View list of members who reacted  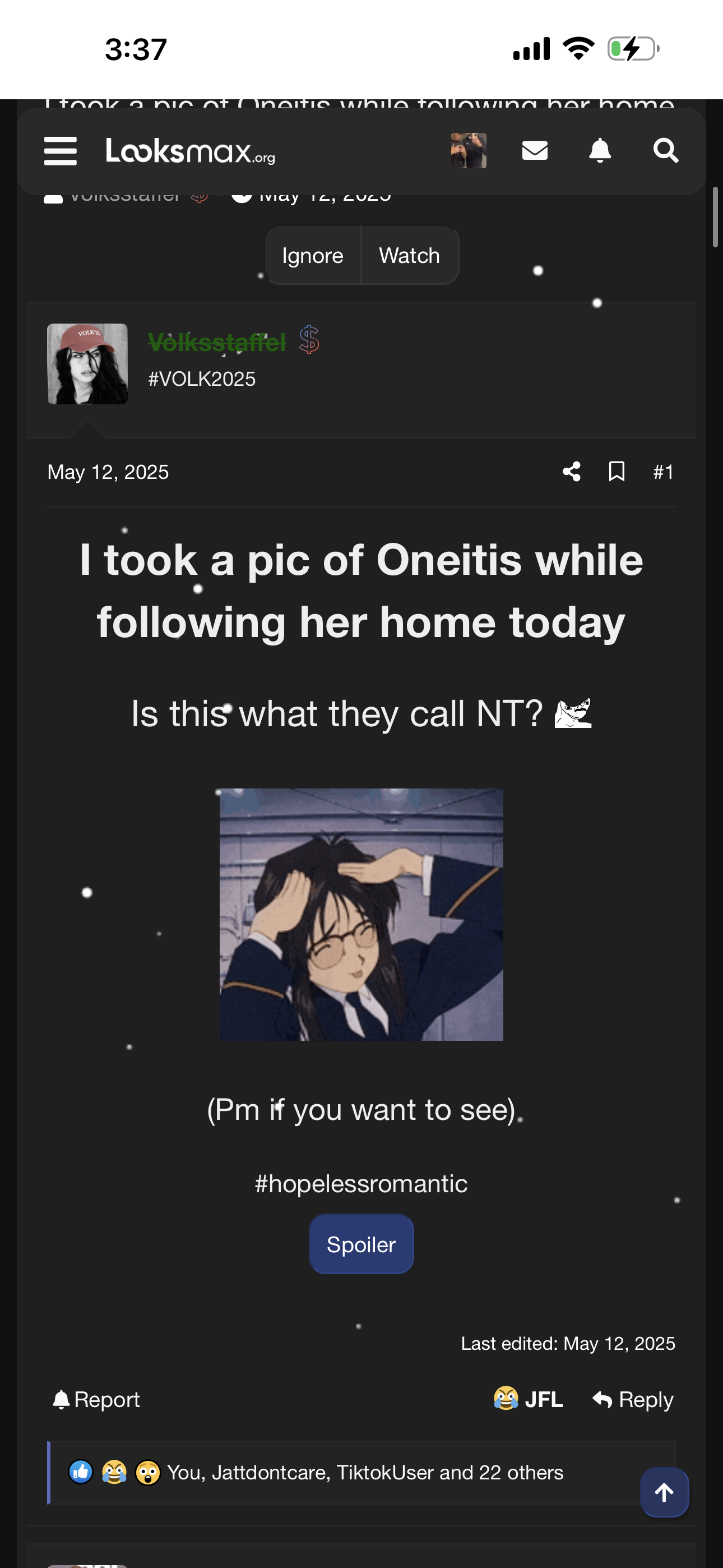coord(365,1473)
